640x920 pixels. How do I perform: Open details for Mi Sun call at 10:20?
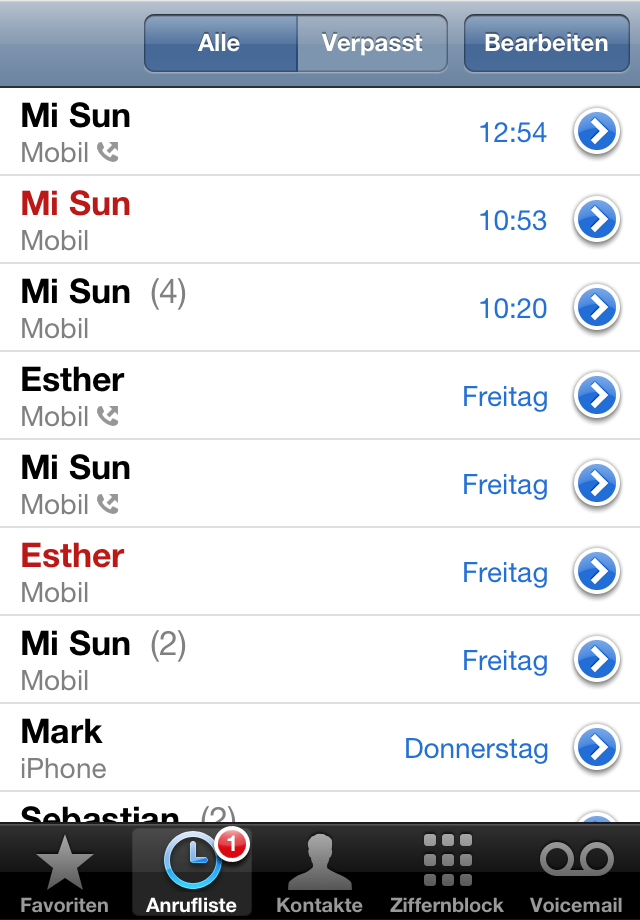coord(597,309)
